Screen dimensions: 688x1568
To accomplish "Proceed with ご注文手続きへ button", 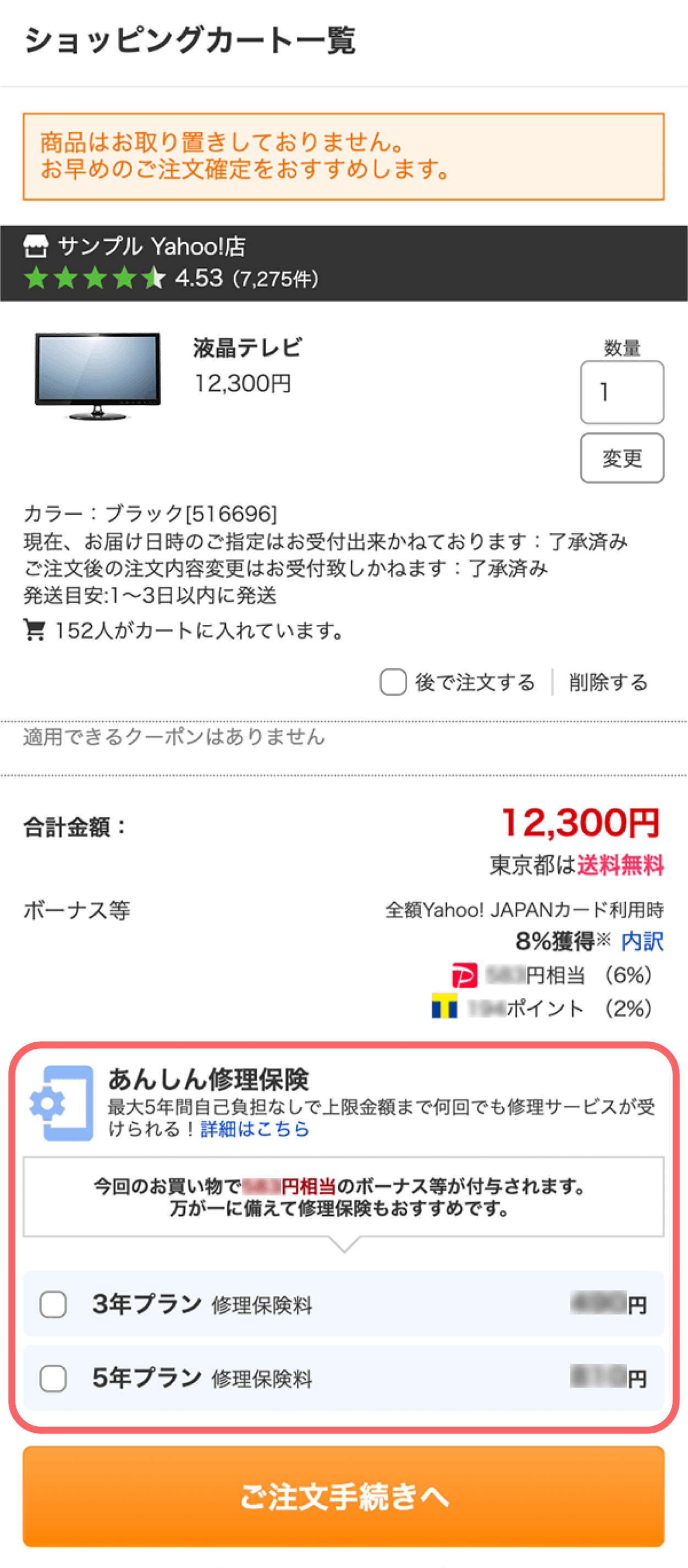I will pos(343,1495).
